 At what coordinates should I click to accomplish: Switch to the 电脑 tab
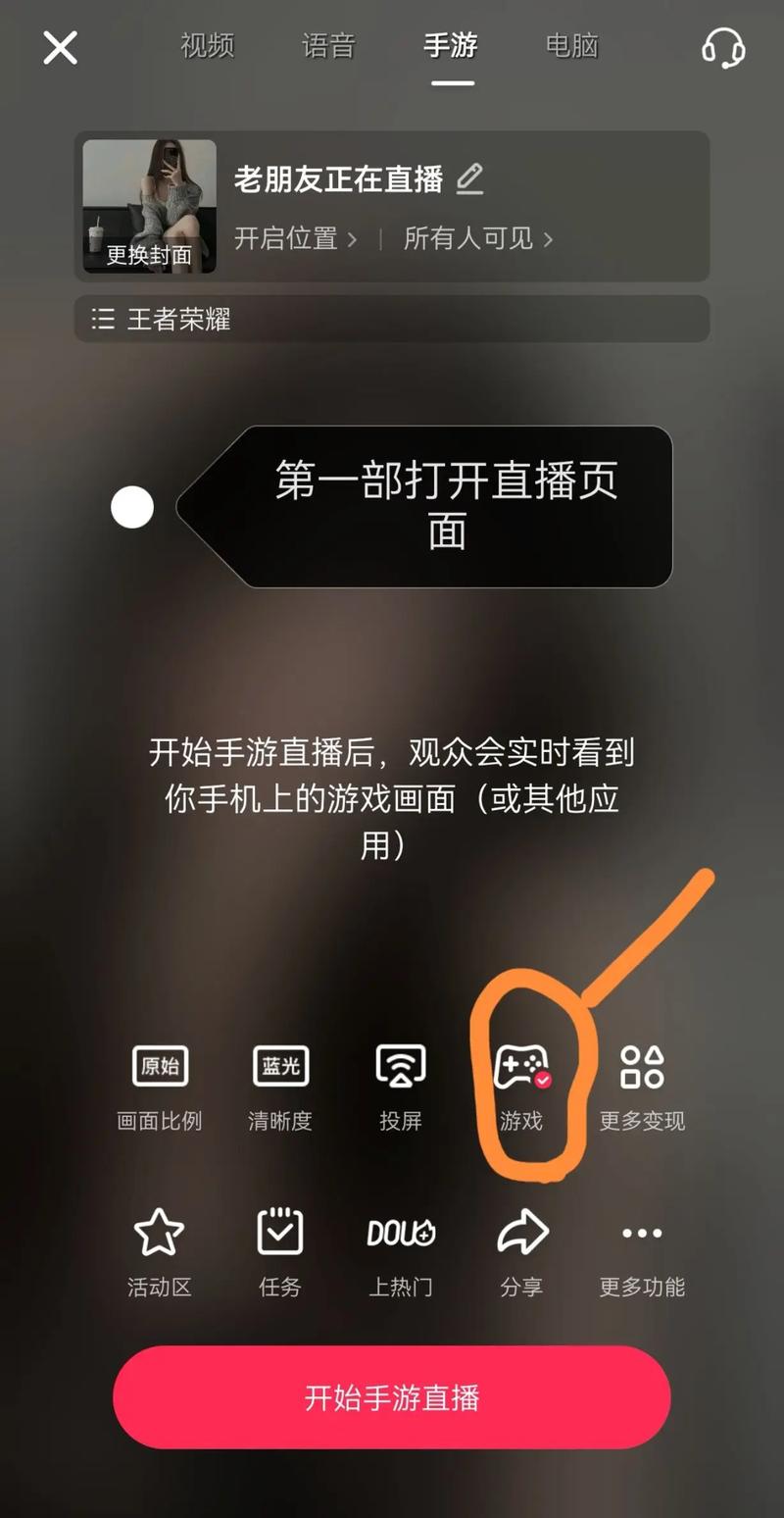tap(571, 46)
